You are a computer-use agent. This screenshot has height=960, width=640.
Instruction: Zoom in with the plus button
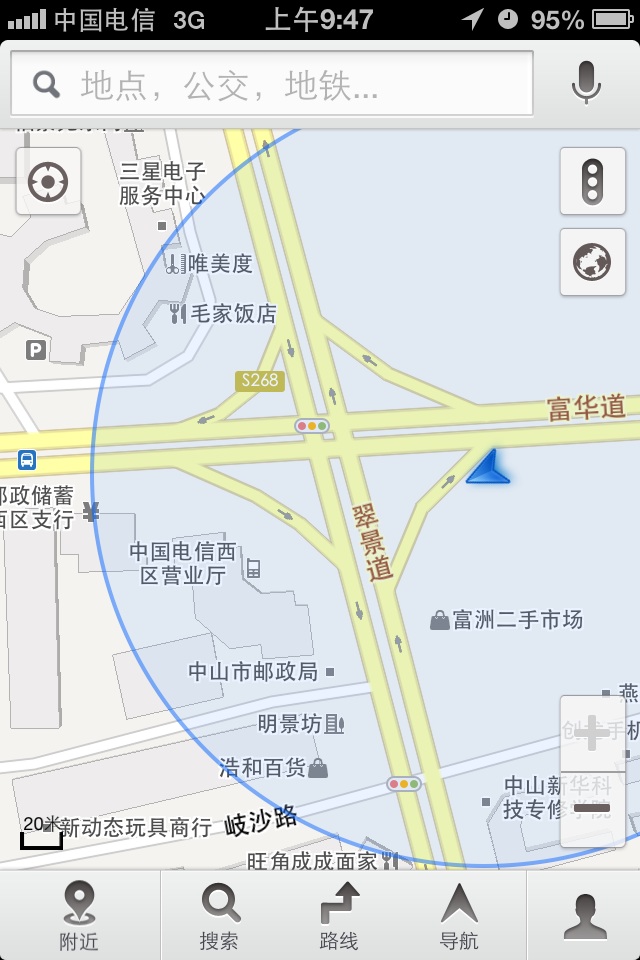(593, 734)
